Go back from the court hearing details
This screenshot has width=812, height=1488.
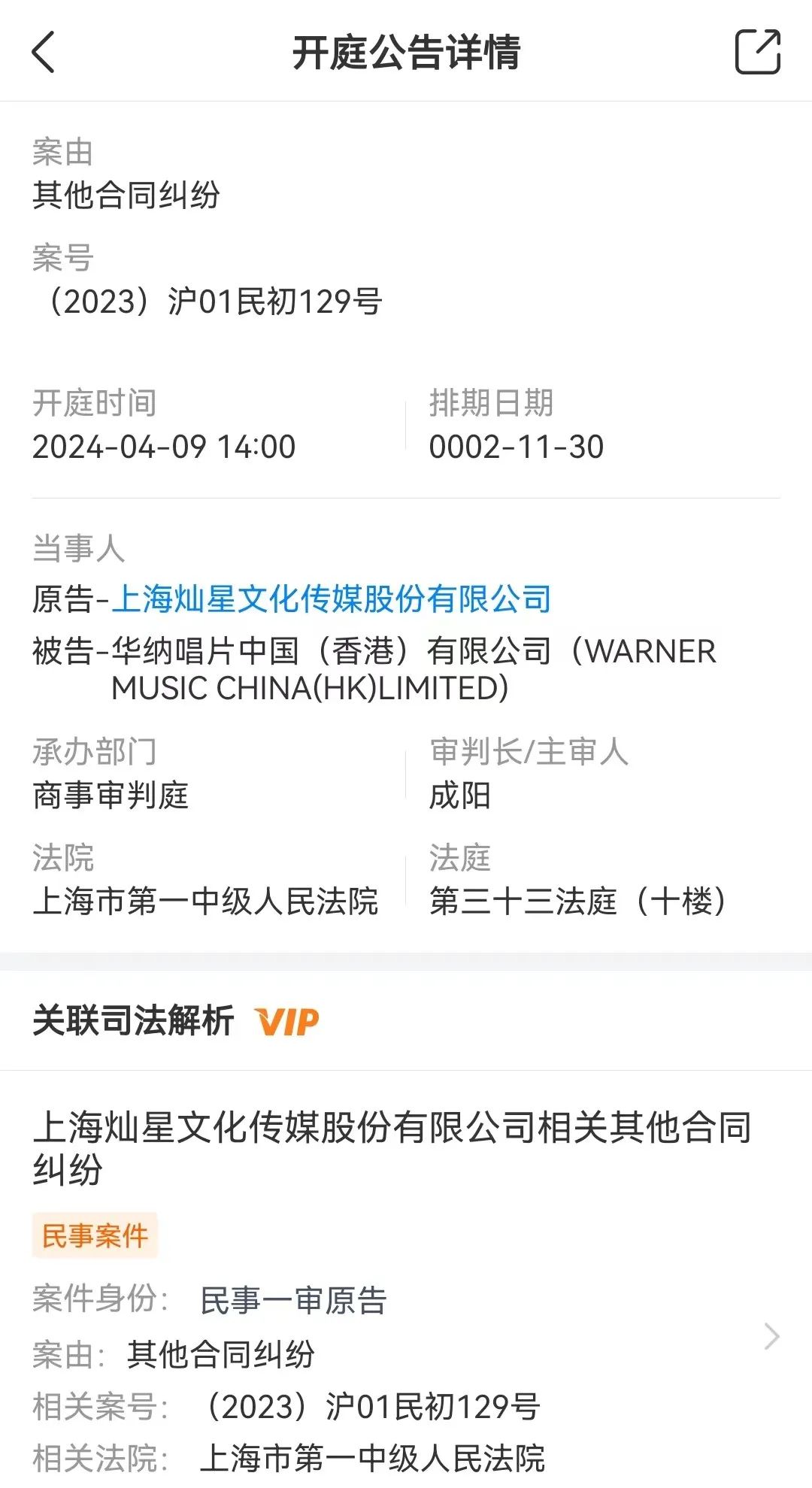click(44, 52)
